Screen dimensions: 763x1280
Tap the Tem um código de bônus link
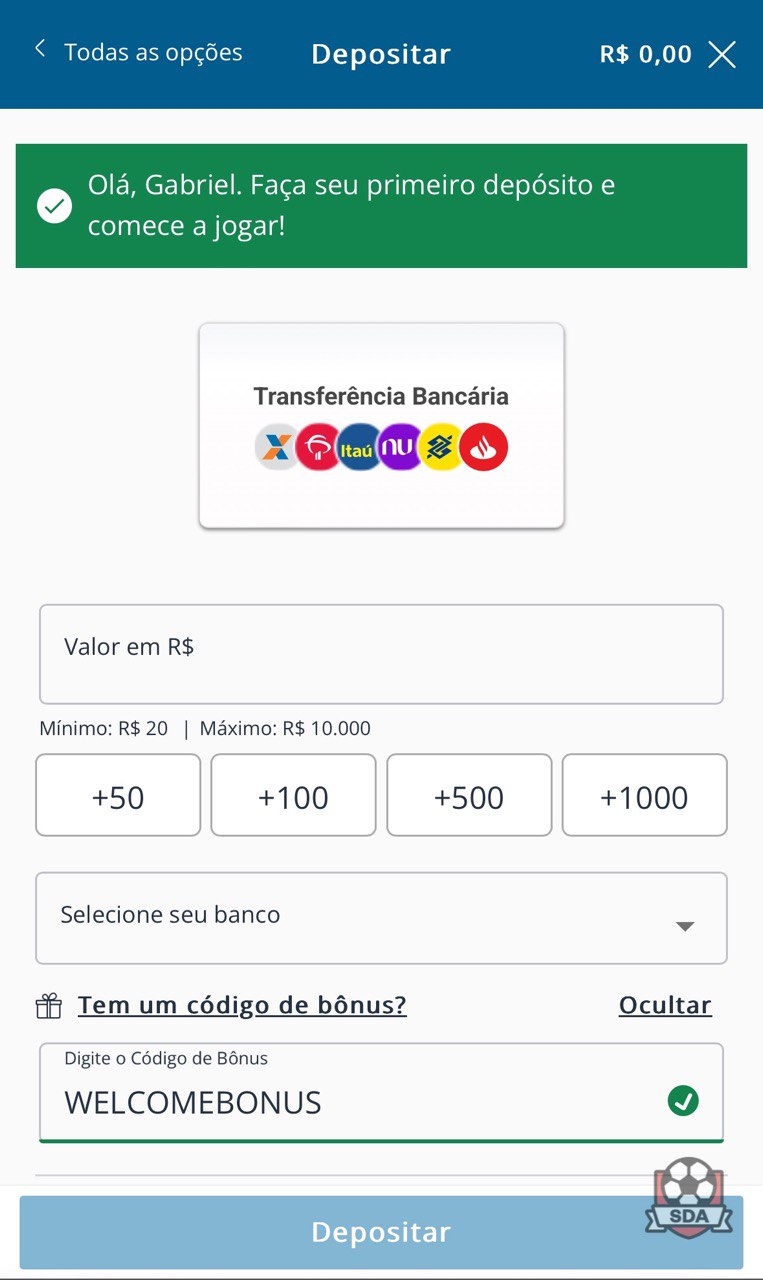[x=242, y=1005]
